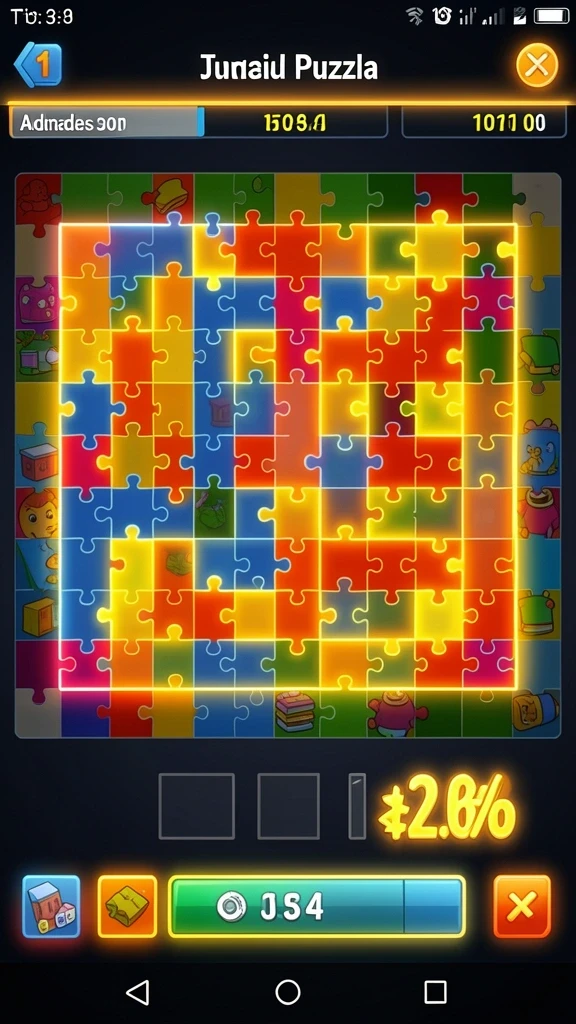The height and width of the screenshot is (1024, 576).
Task: Close the puzzle with the orange circle X
Action: [x=537, y=65]
